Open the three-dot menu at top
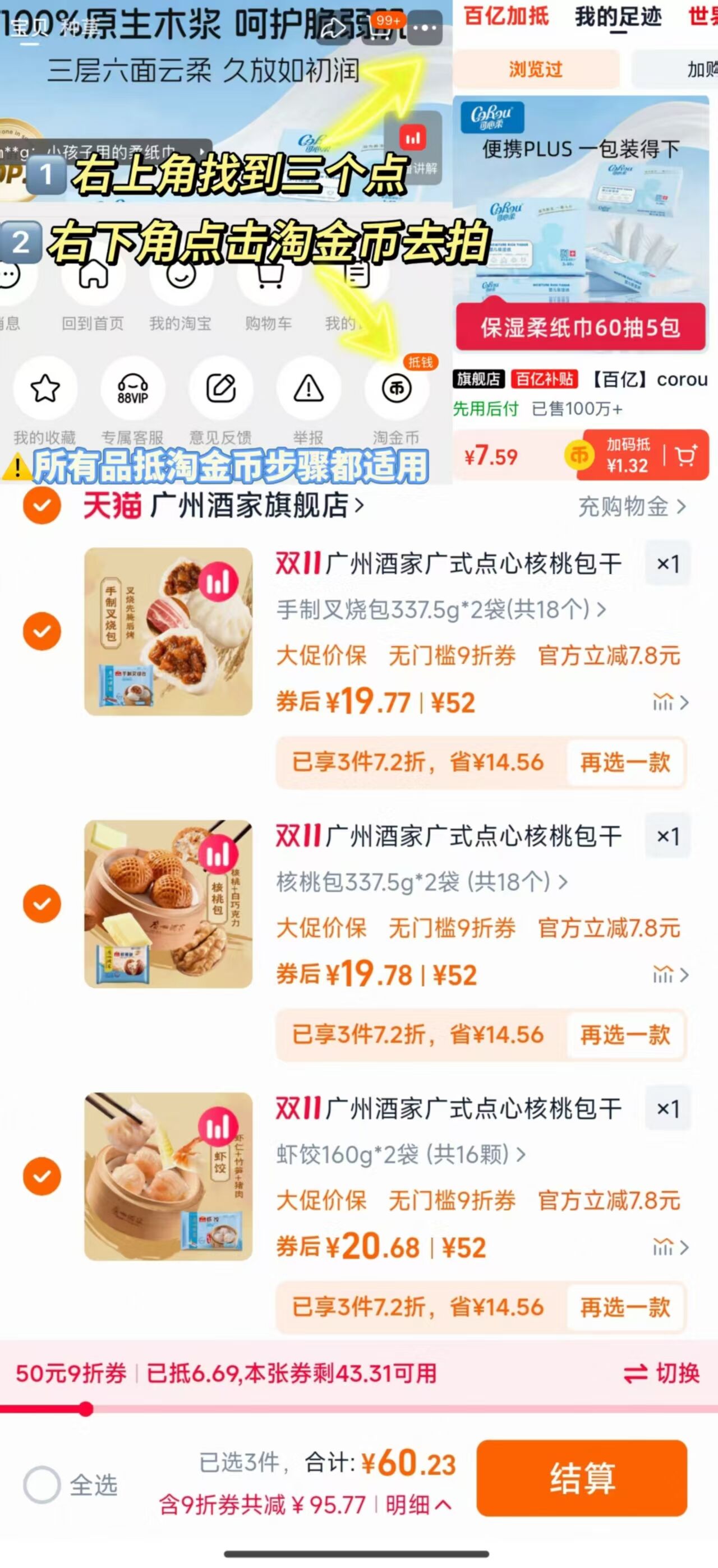 tap(426, 27)
